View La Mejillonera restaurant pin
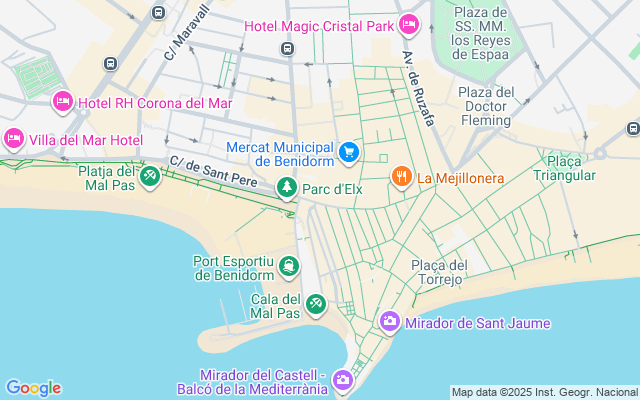 402,177
